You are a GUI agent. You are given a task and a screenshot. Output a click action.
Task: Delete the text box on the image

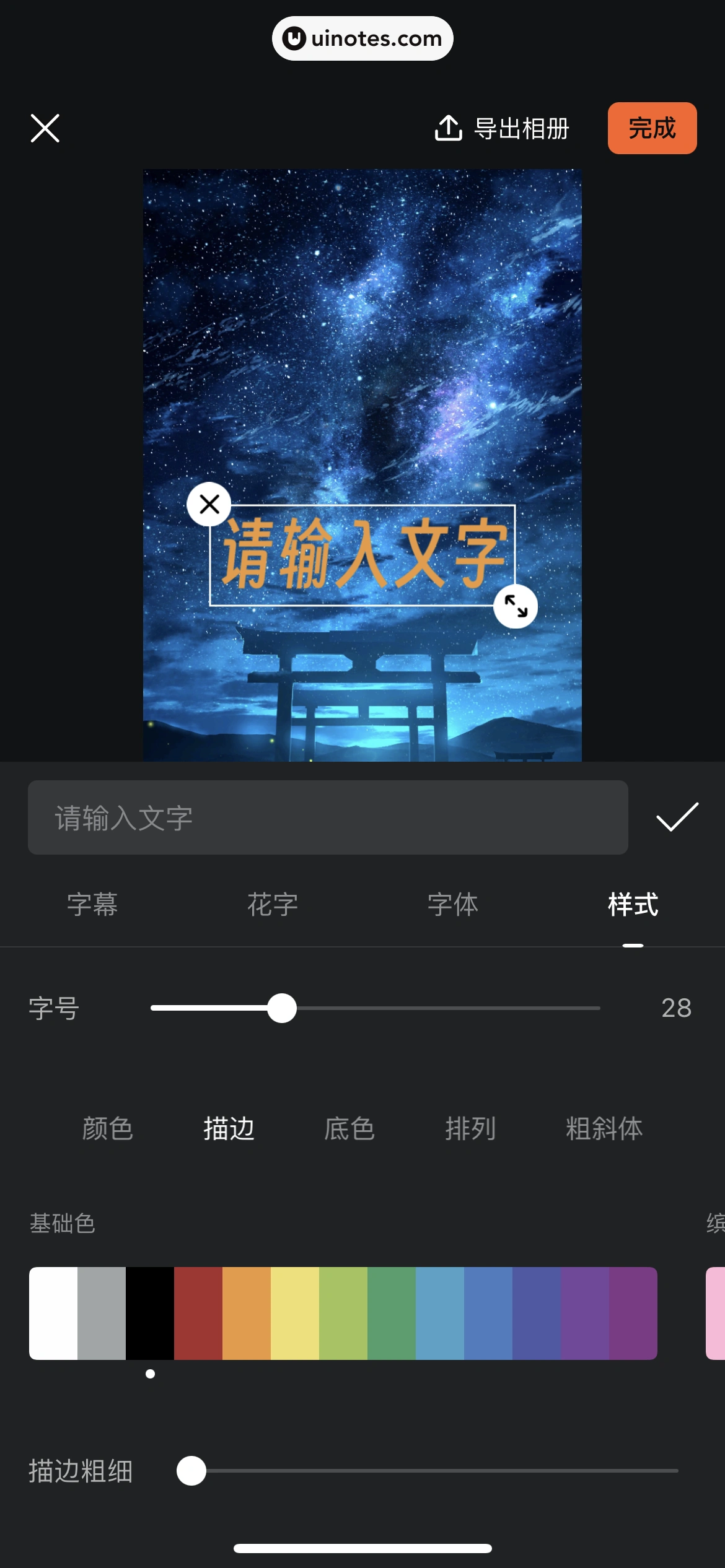[209, 504]
